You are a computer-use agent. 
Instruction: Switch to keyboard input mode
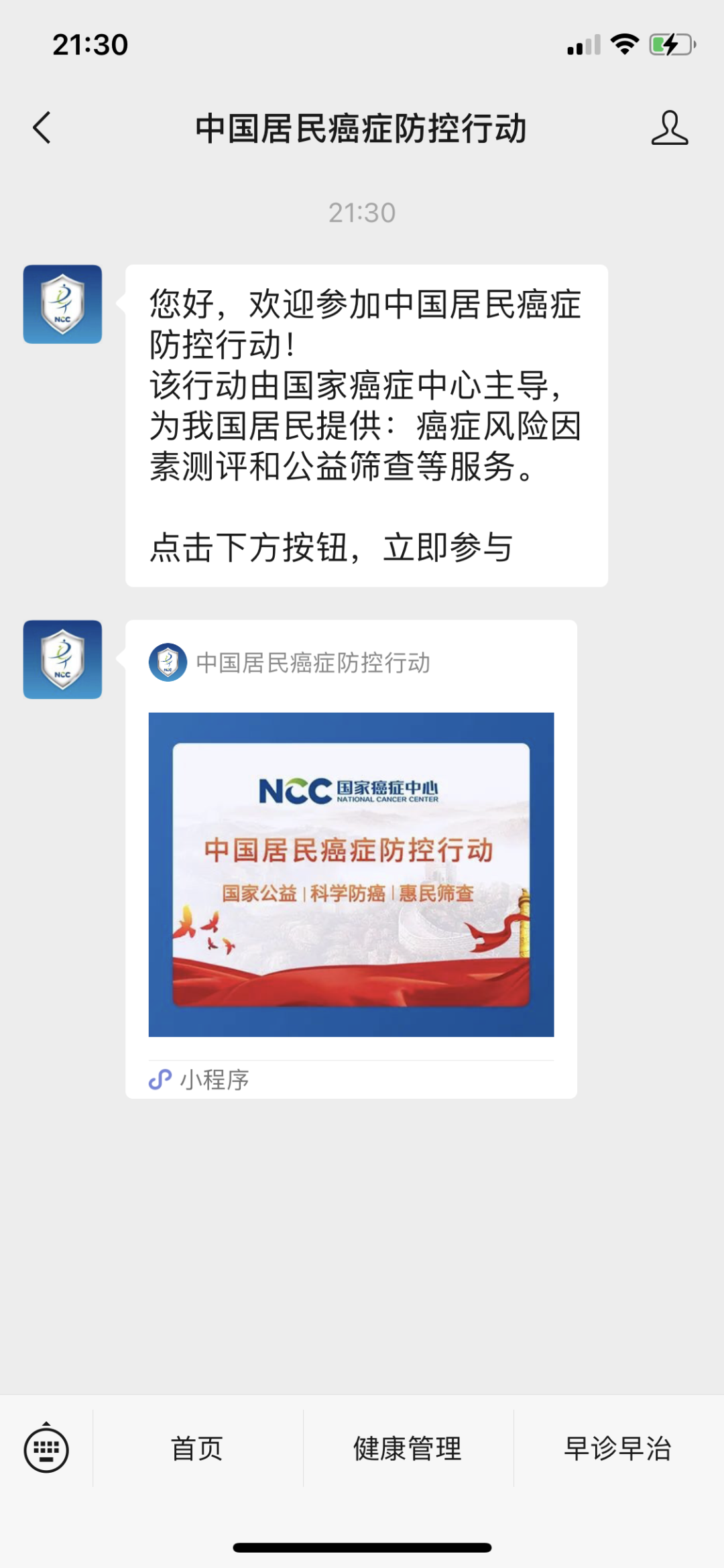pos(46,1449)
